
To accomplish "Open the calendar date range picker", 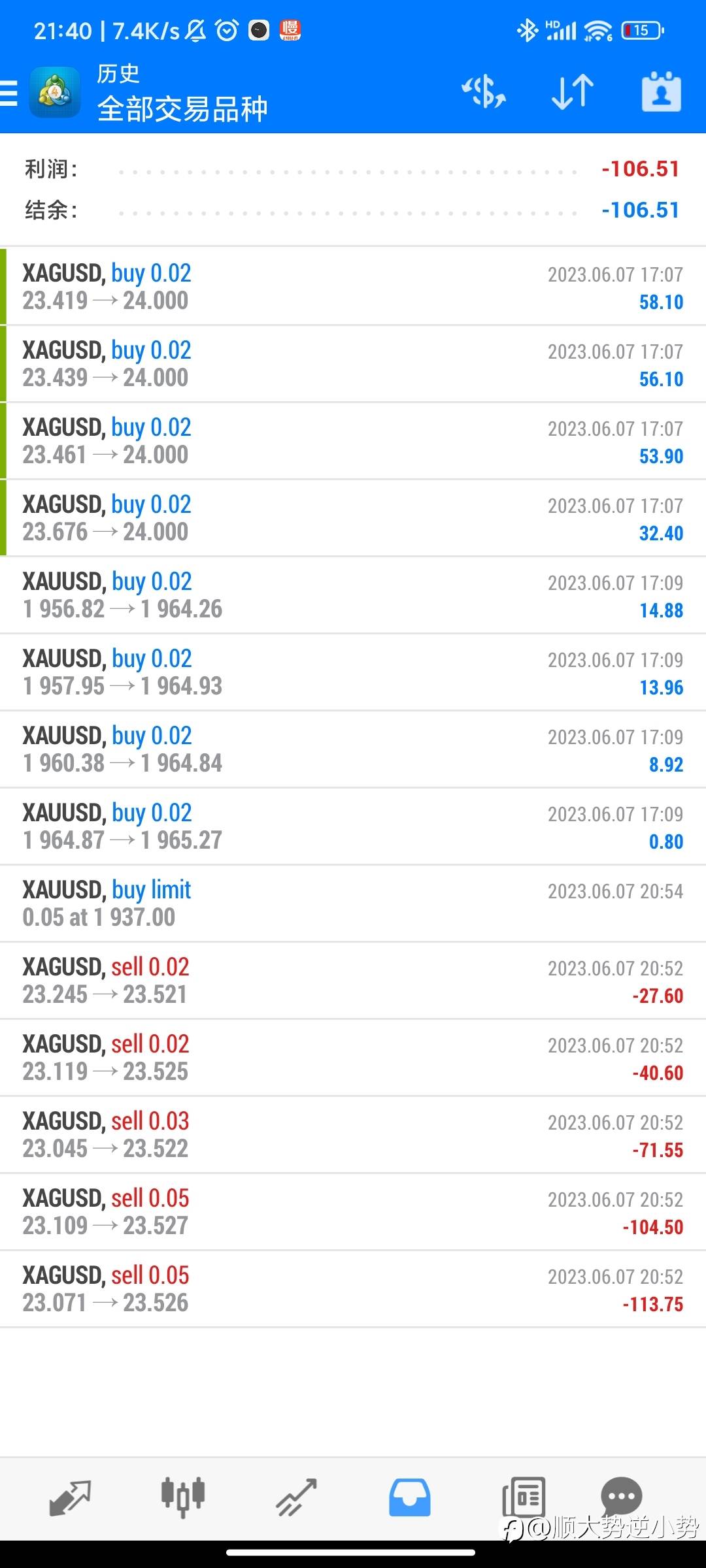I will click(x=662, y=91).
